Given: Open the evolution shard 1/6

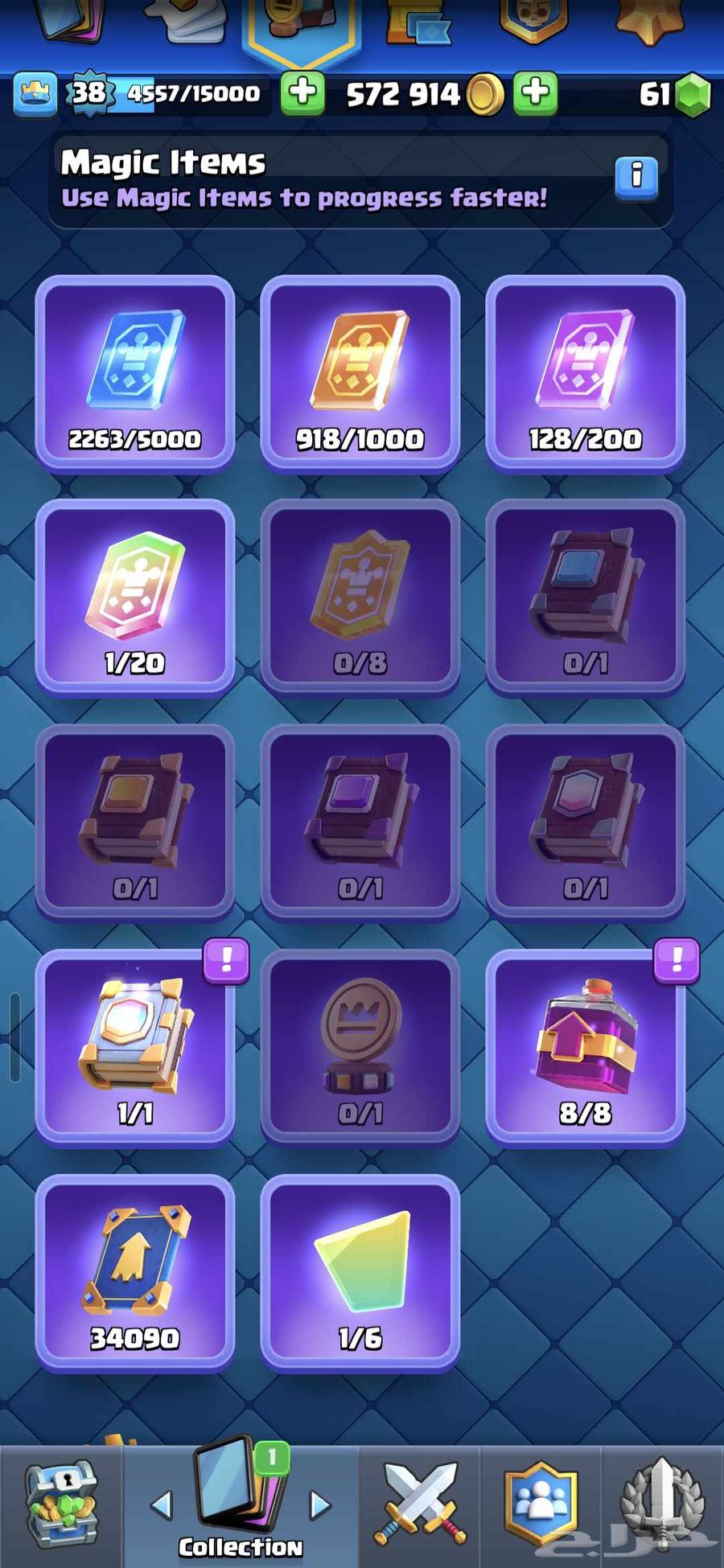Looking at the screenshot, I should click(x=360, y=1273).
